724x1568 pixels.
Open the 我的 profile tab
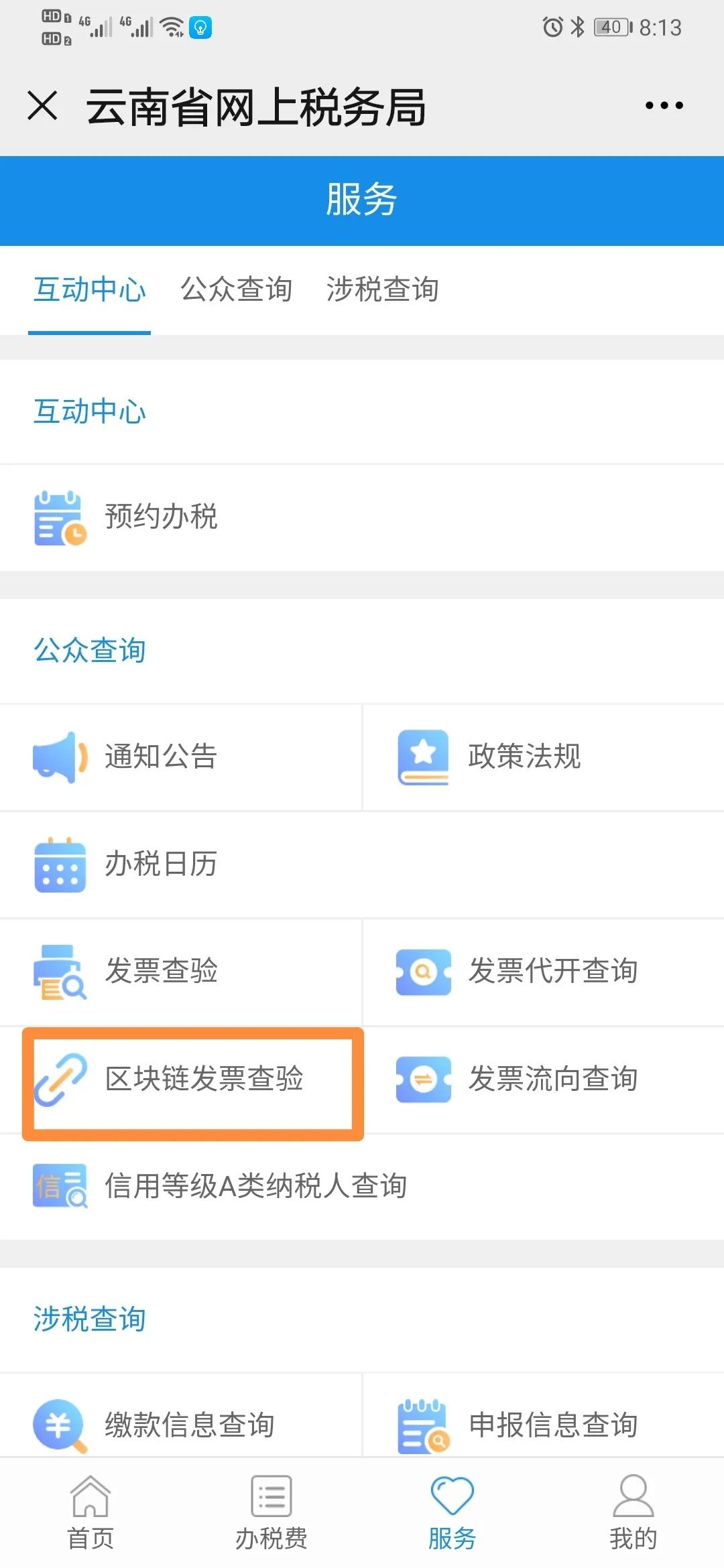(x=633, y=1513)
